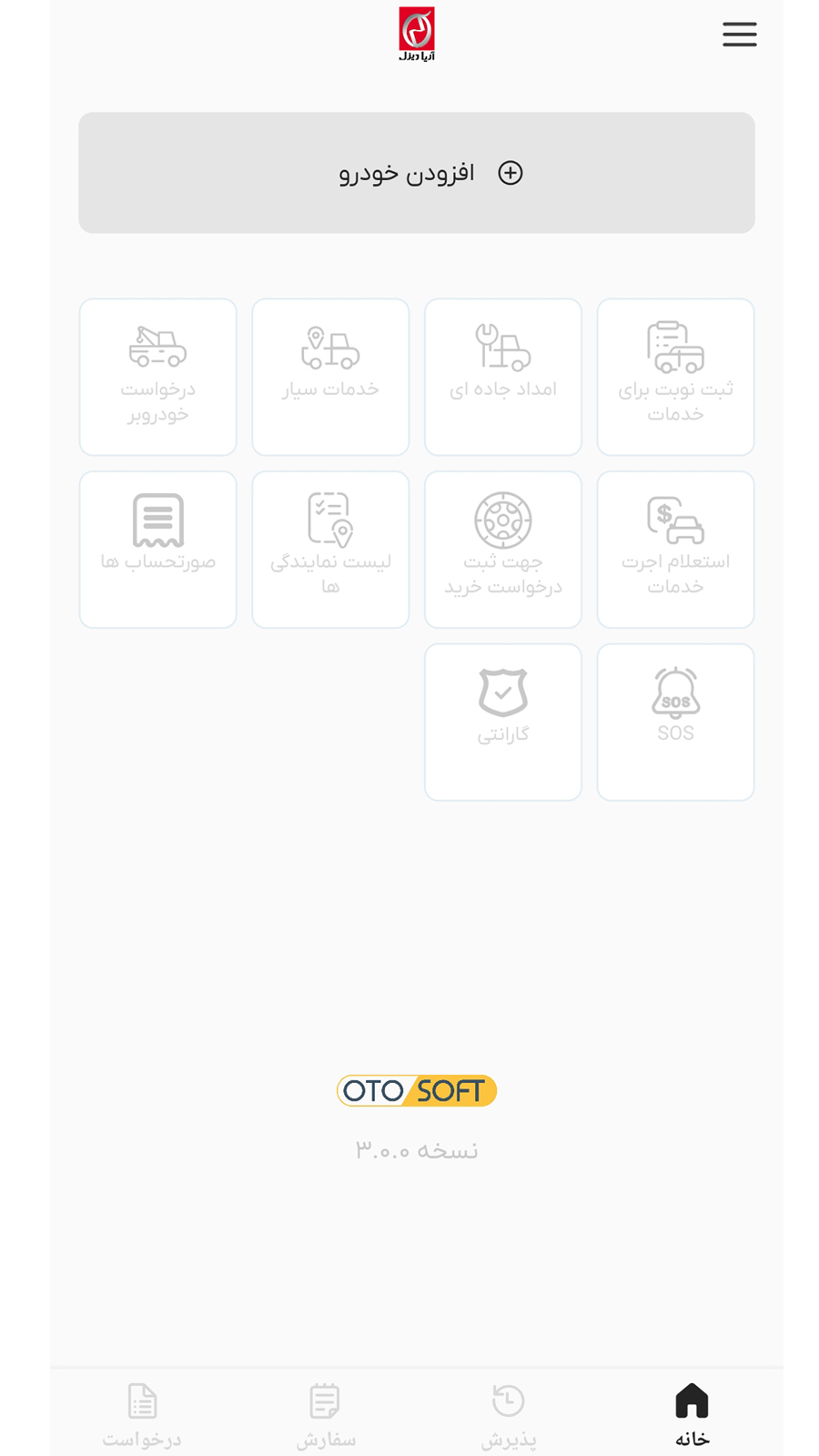The height and width of the screenshot is (1456, 819).
Task: Open خدمات سیار mobile services
Action: [330, 377]
